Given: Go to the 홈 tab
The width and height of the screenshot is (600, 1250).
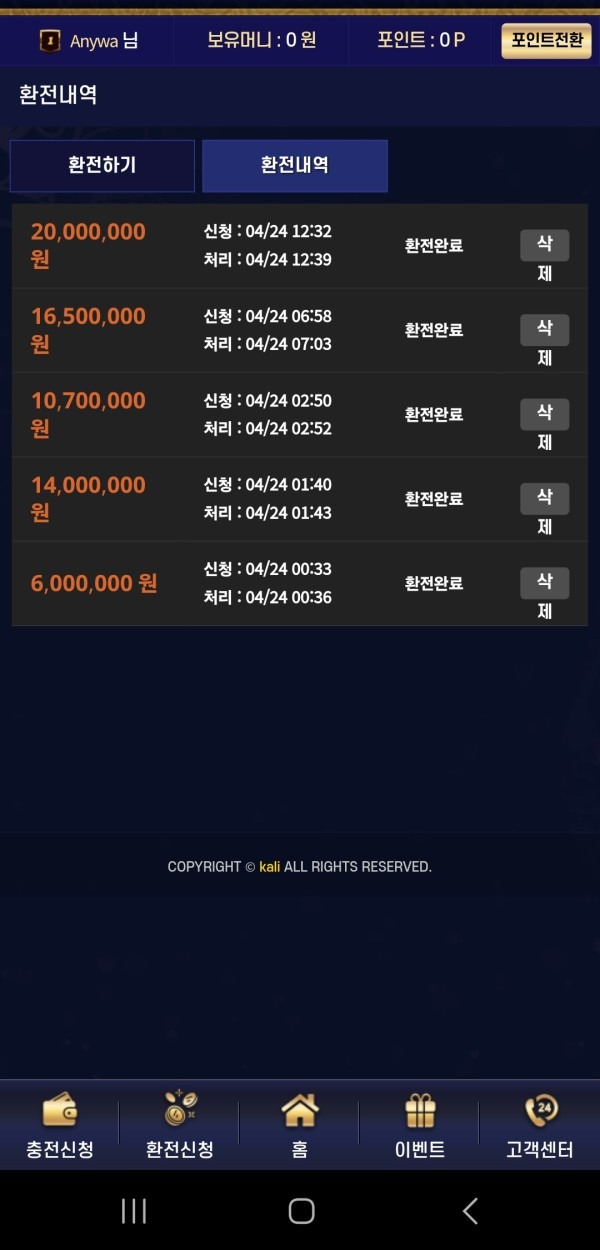Looking at the screenshot, I should point(300,1125).
